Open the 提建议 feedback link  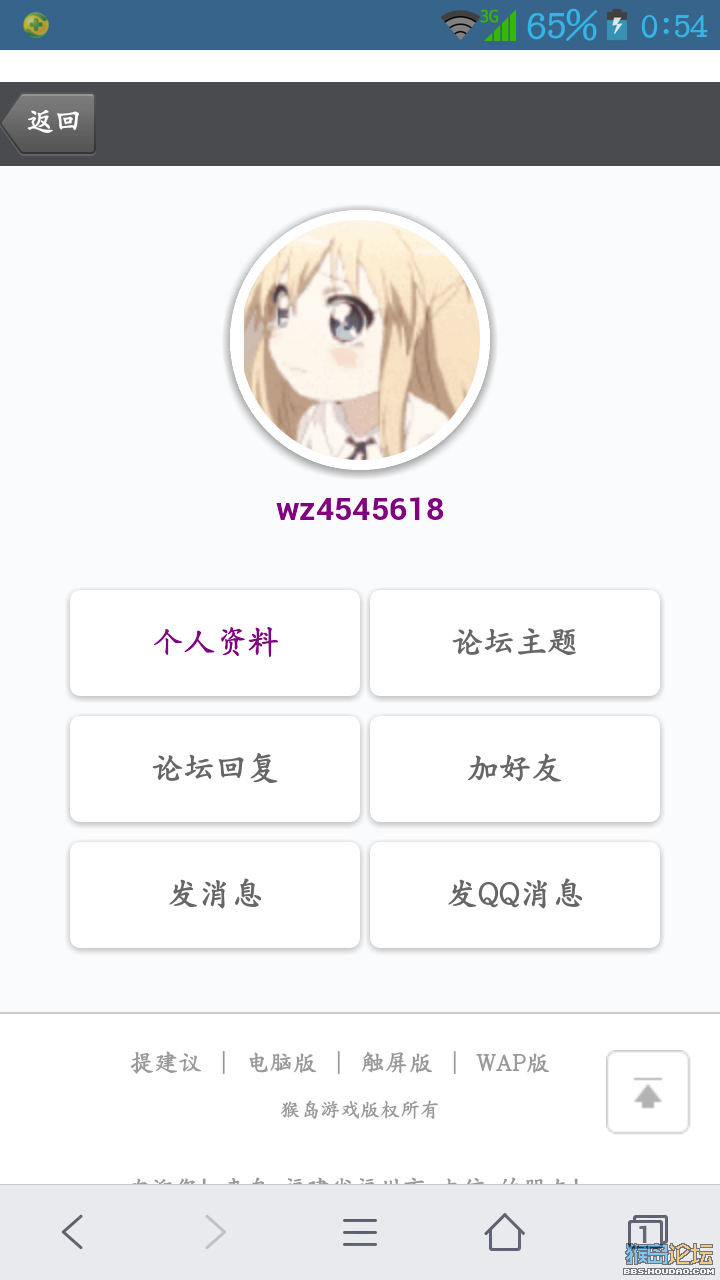coord(166,1062)
